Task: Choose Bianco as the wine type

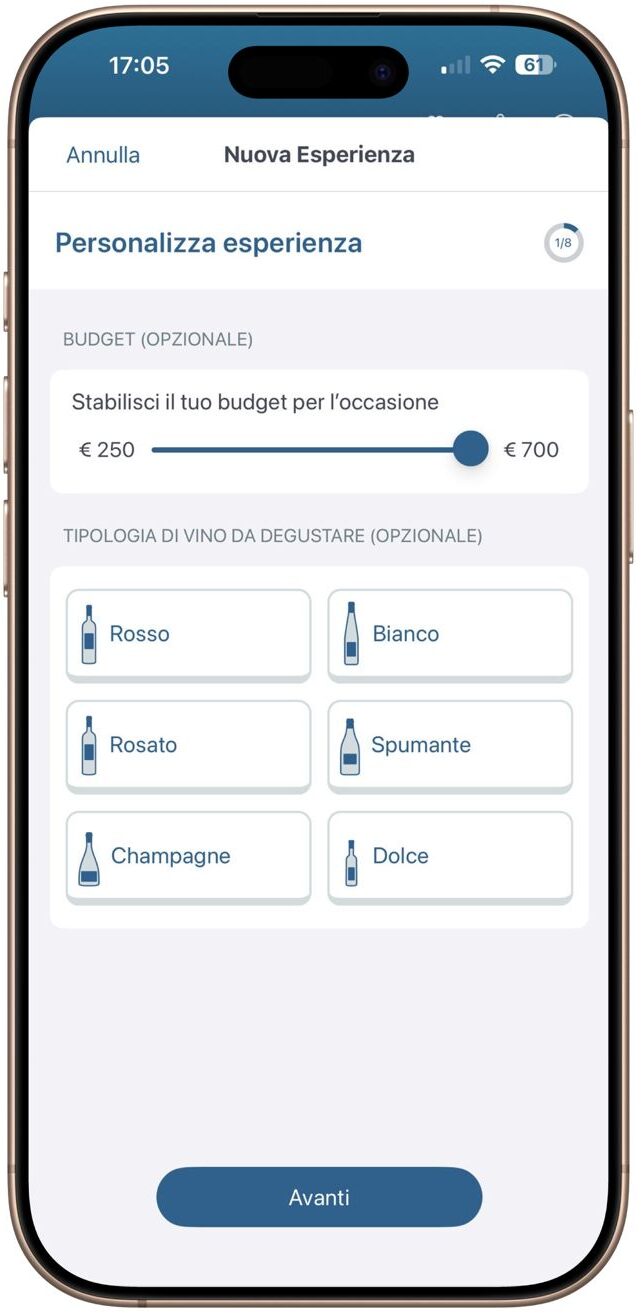Action: coord(450,634)
